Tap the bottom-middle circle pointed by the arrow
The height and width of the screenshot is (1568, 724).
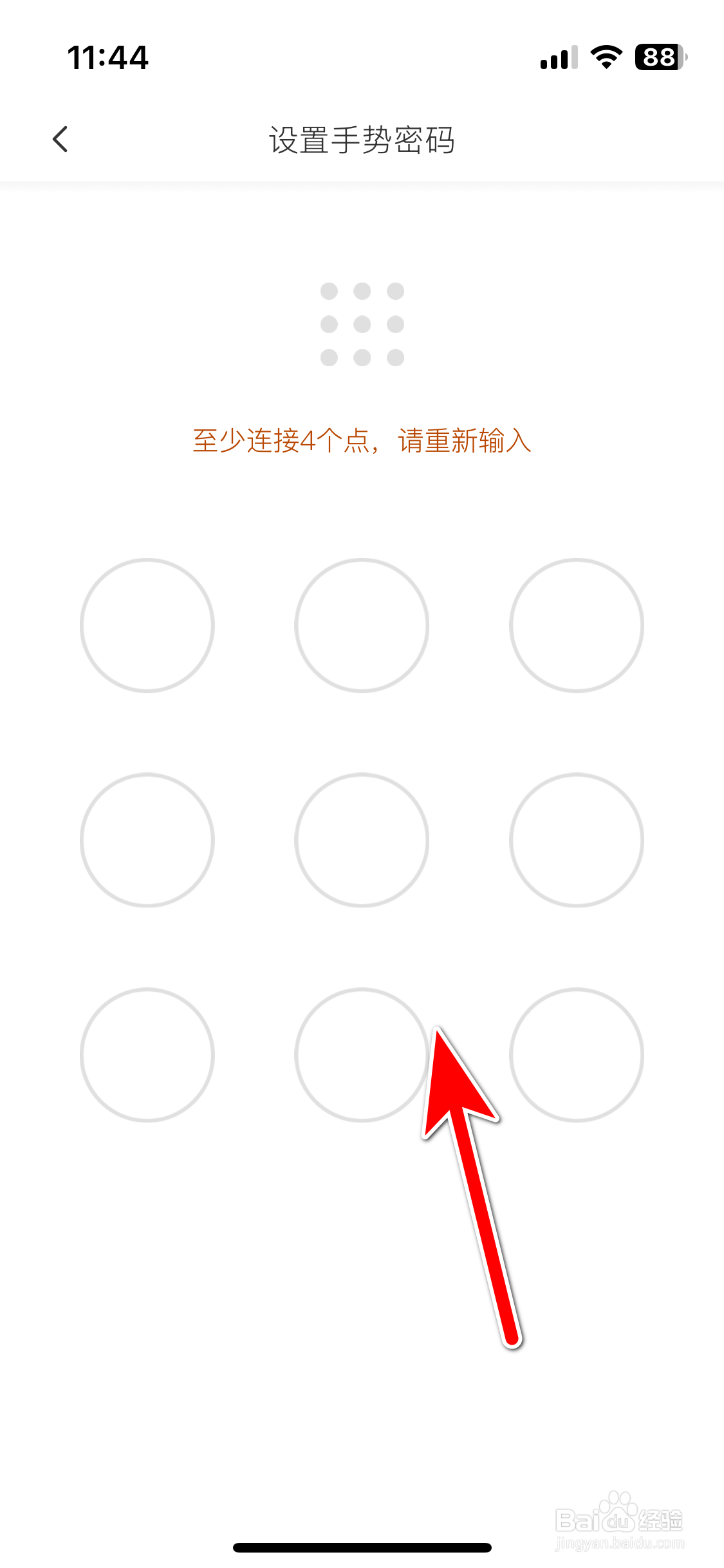point(362,1056)
